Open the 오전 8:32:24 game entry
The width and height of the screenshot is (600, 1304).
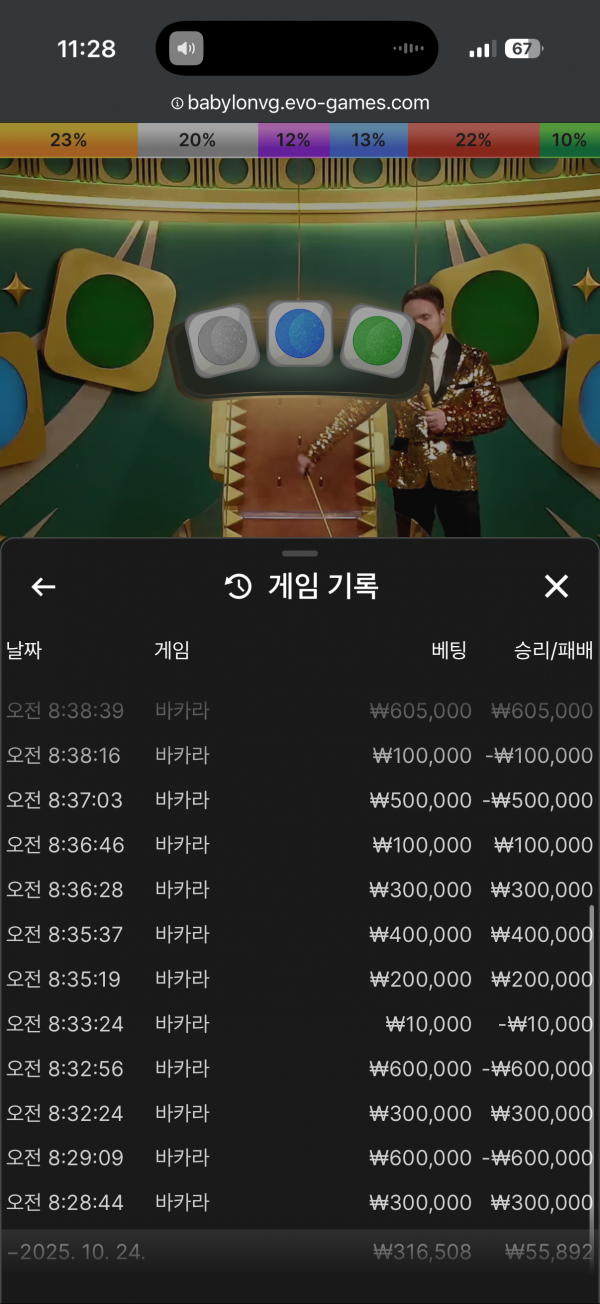[300, 1113]
